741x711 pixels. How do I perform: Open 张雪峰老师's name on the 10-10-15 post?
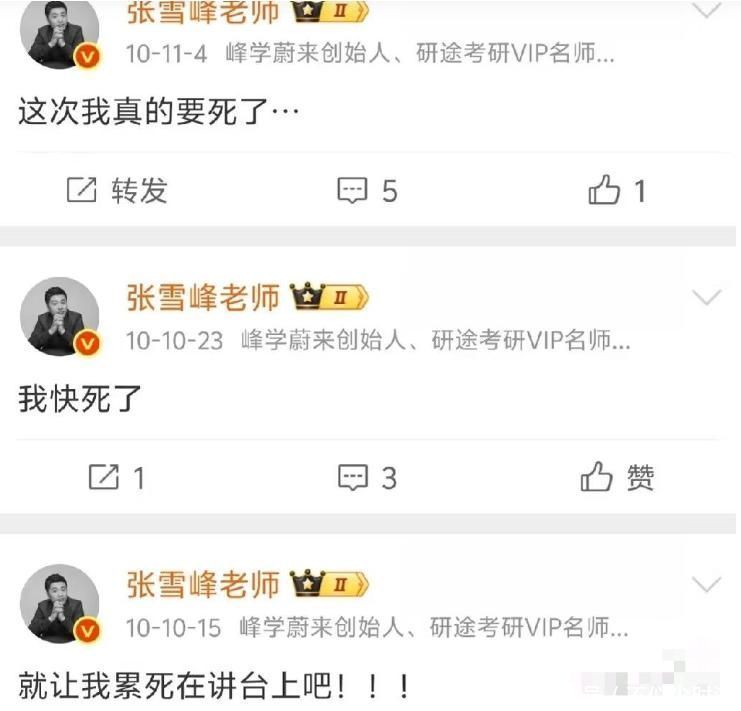coord(203,583)
